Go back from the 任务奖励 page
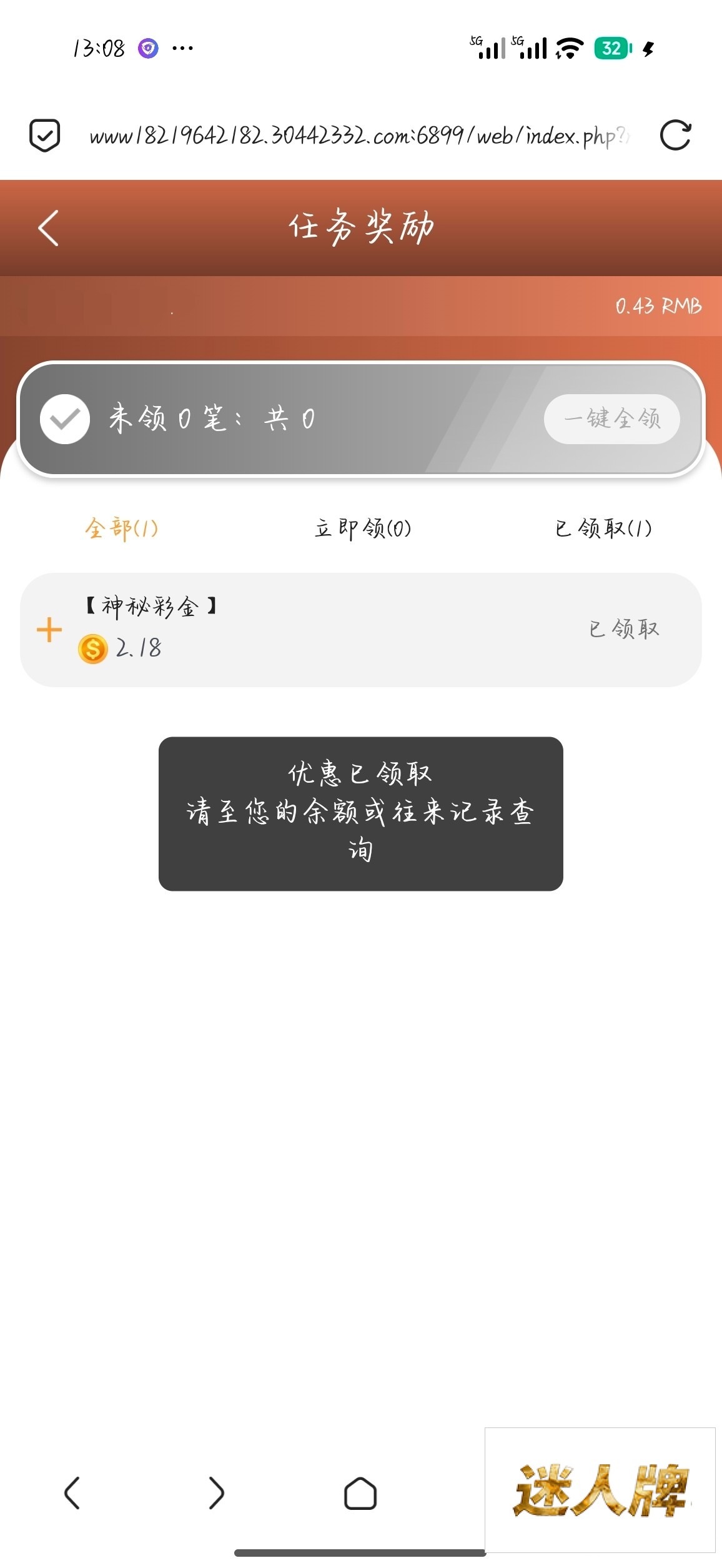This screenshot has height=1568, width=722. tap(48, 228)
